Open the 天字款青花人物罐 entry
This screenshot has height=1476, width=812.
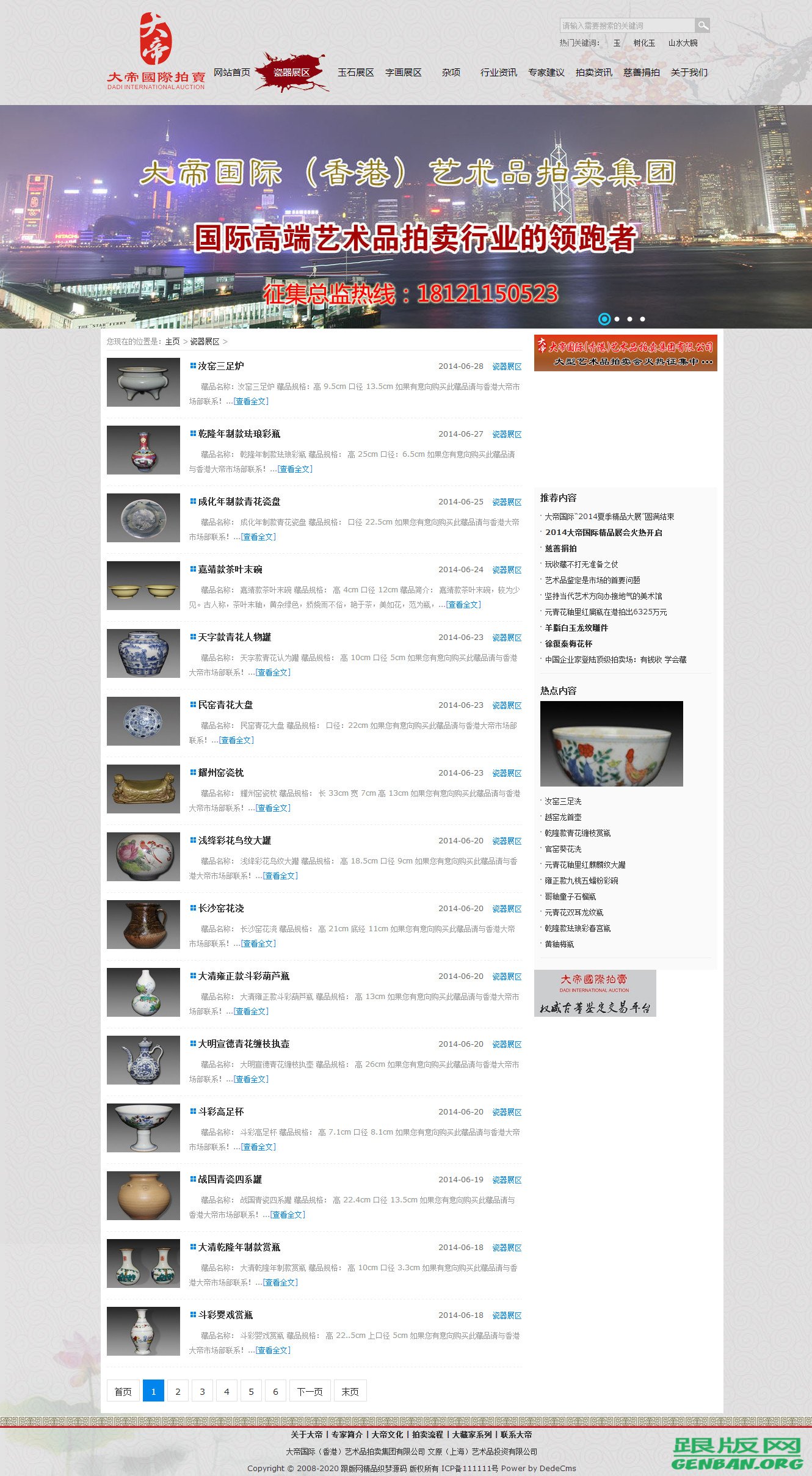(234, 637)
